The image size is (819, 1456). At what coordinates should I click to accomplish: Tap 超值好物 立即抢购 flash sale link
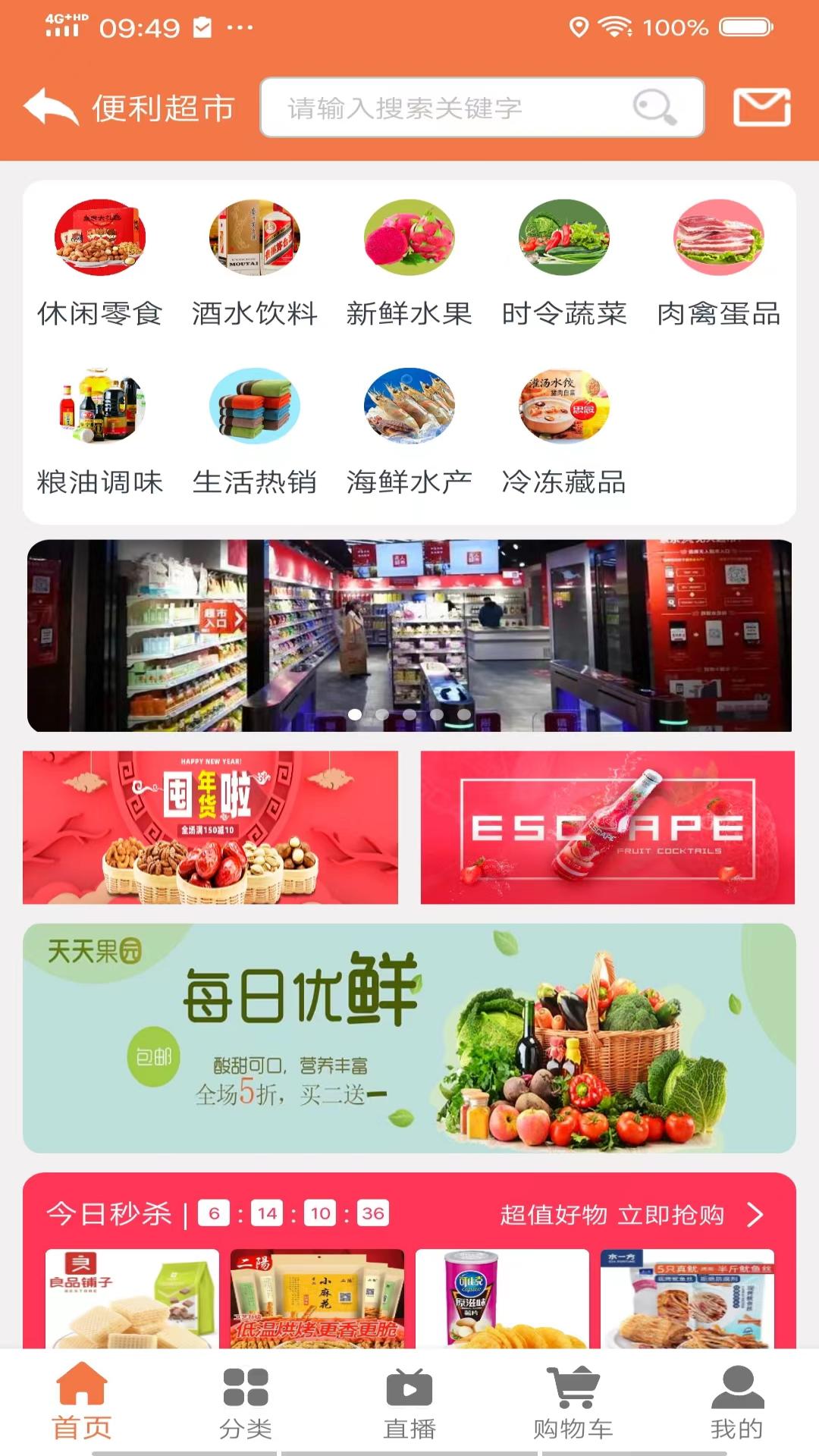click(631, 1215)
